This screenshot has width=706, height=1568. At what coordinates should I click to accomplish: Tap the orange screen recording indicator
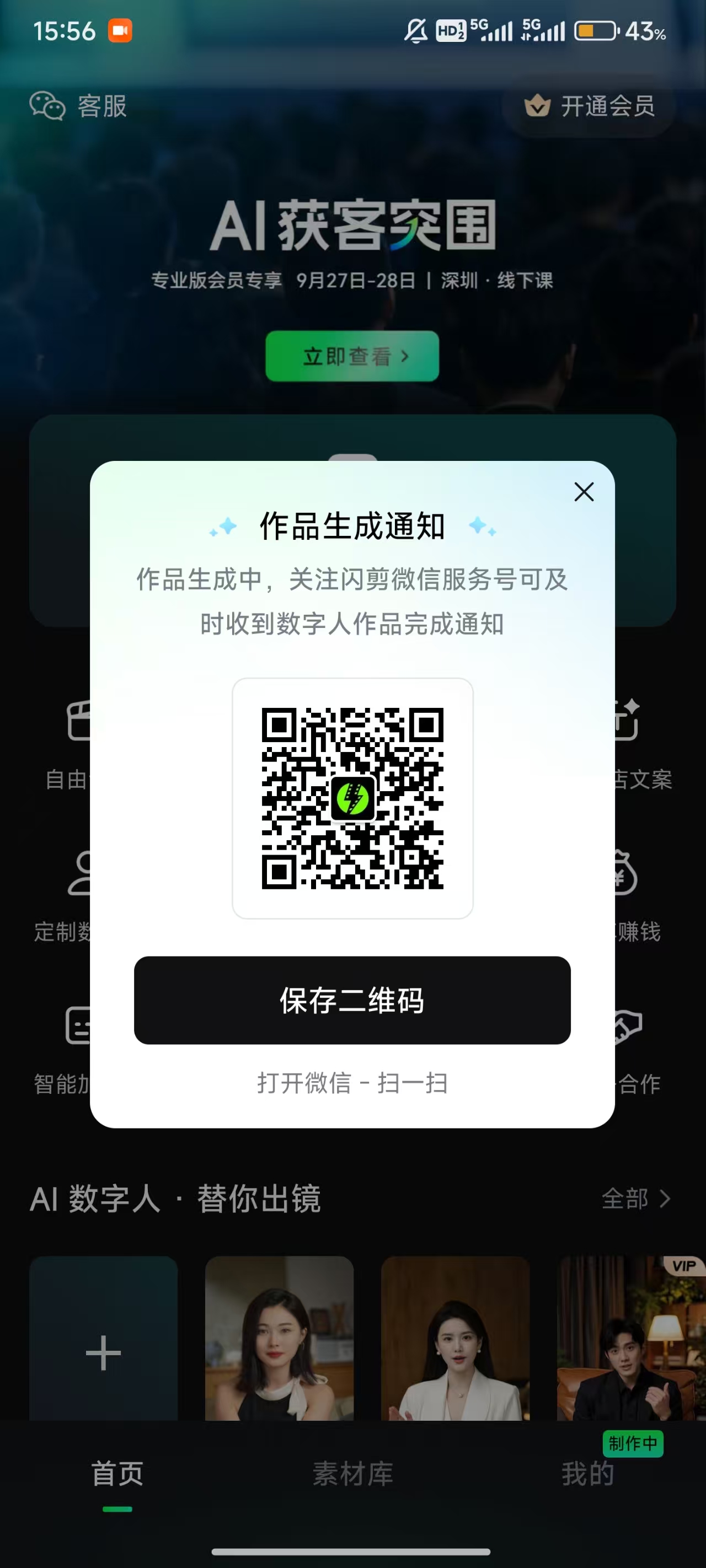121,30
